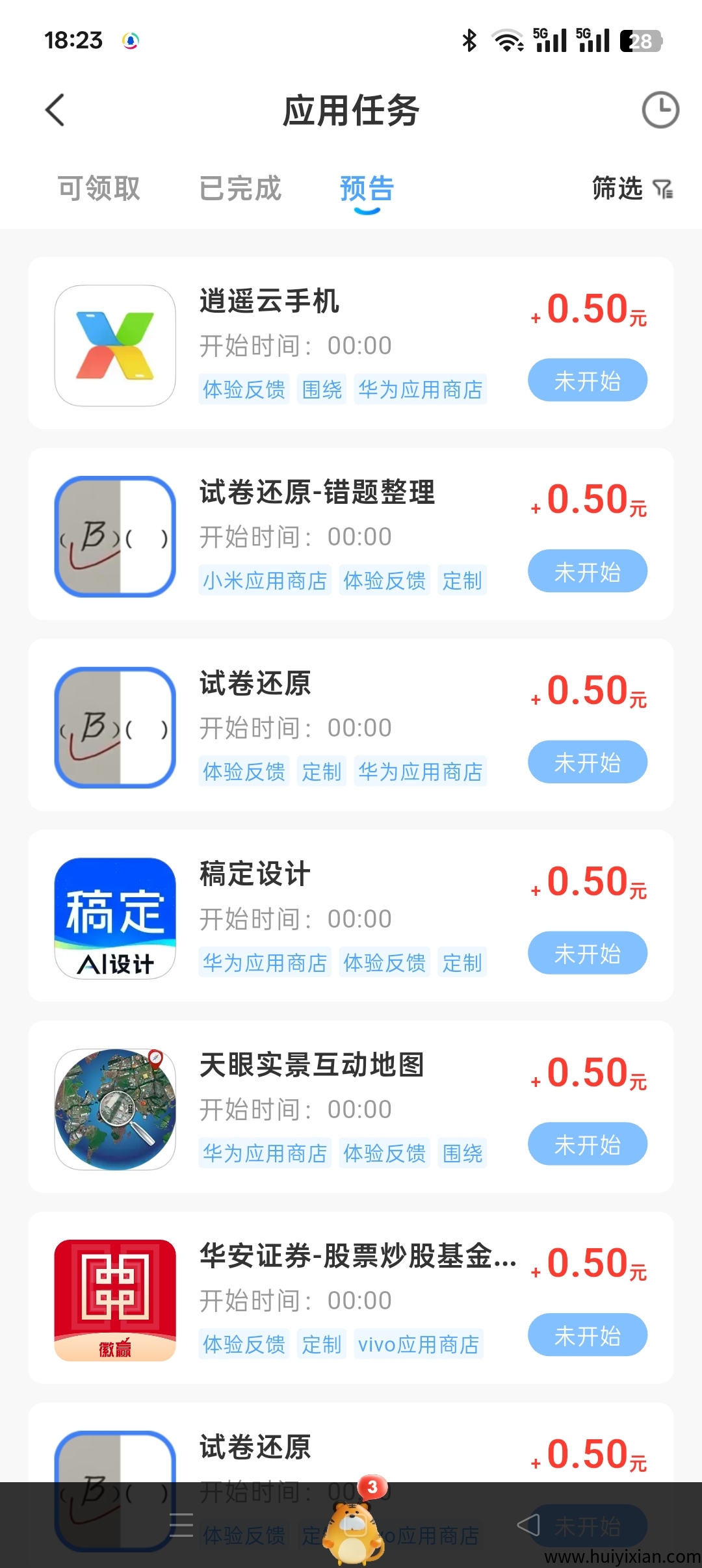
Task: Tap the 体验反馈 tag on 天眼实景互动地图
Action: pos(384,1154)
